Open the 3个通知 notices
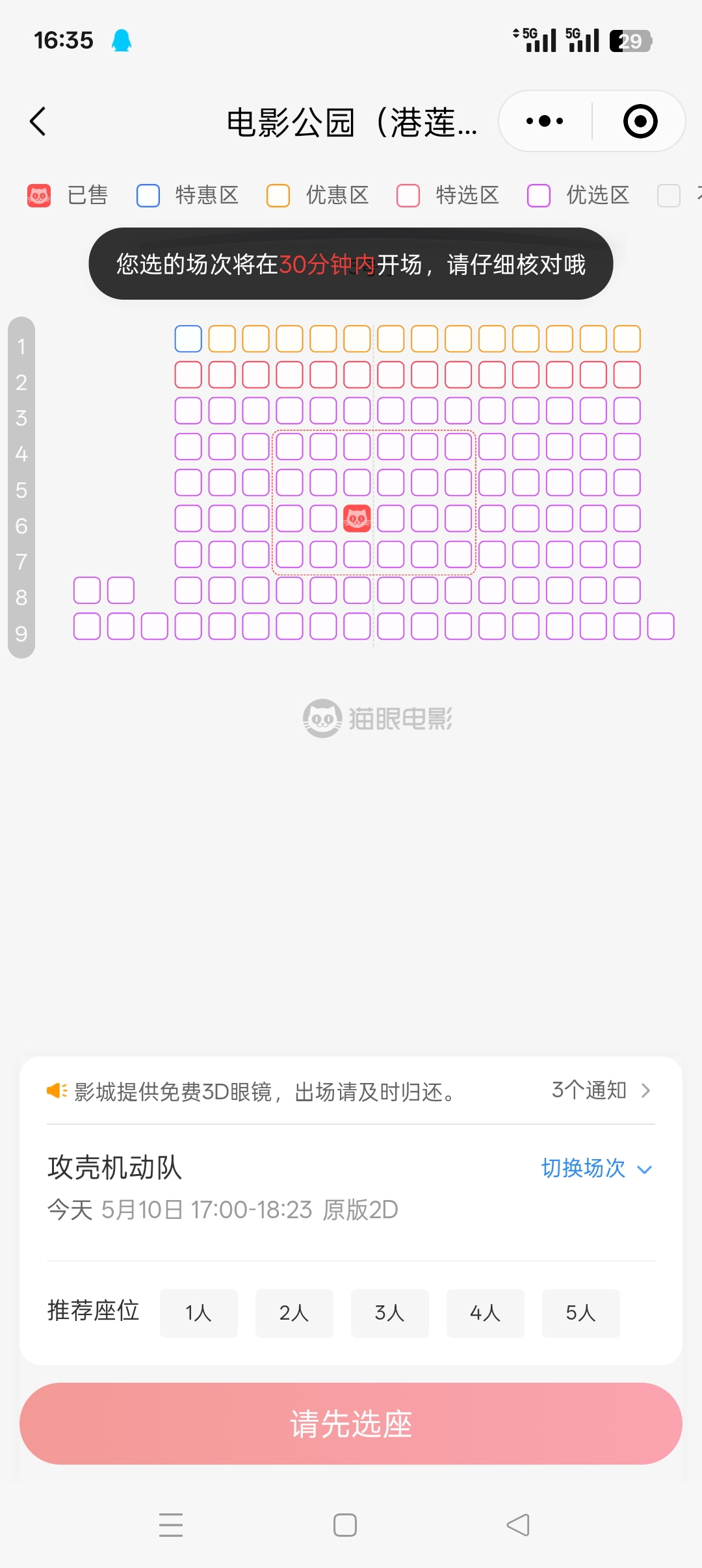 [x=601, y=1090]
